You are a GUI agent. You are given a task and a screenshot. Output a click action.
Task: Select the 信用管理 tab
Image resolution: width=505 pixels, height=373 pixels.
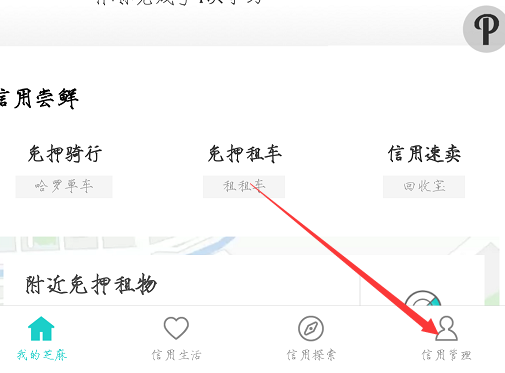(x=446, y=339)
